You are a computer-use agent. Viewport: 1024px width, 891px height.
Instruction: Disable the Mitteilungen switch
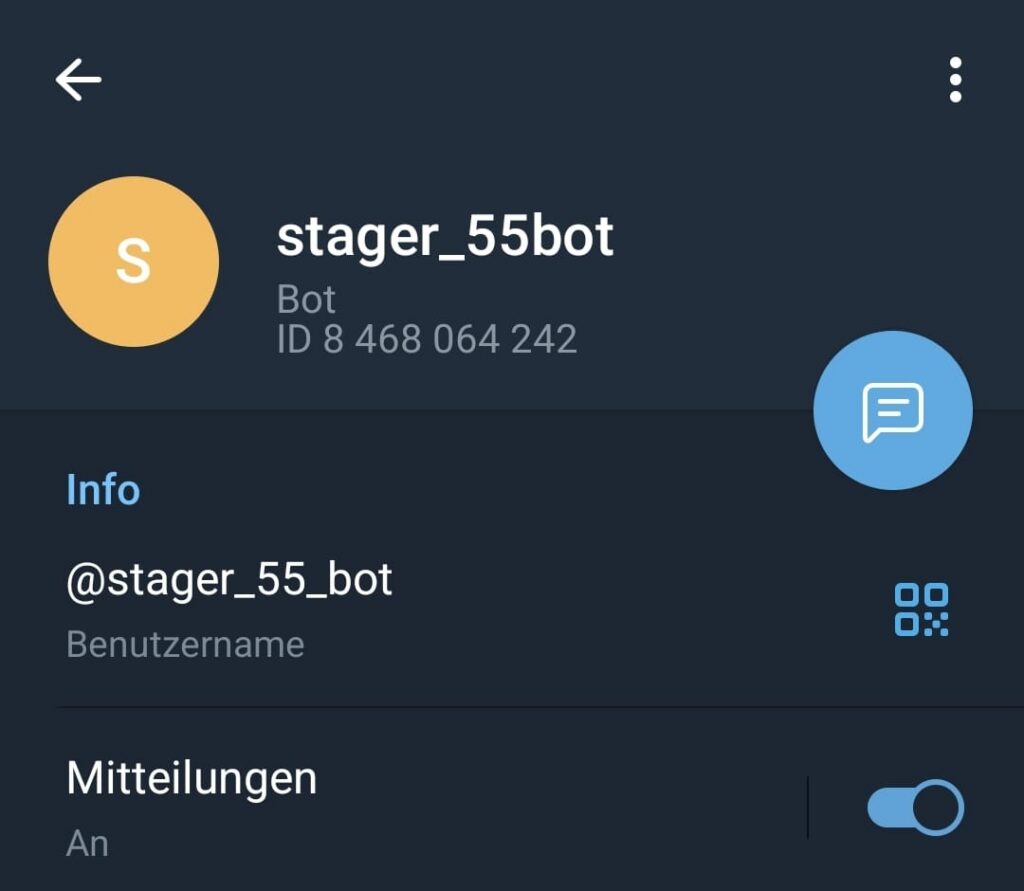914,807
